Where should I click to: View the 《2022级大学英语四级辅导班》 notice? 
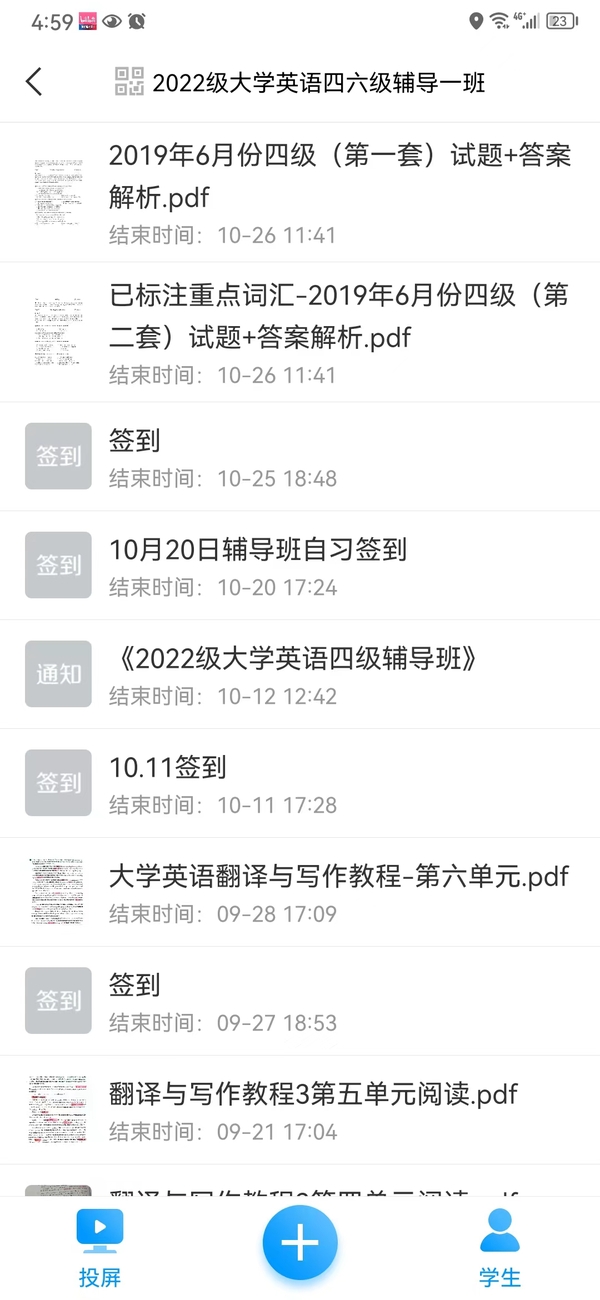pyautogui.click(x=300, y=675)
